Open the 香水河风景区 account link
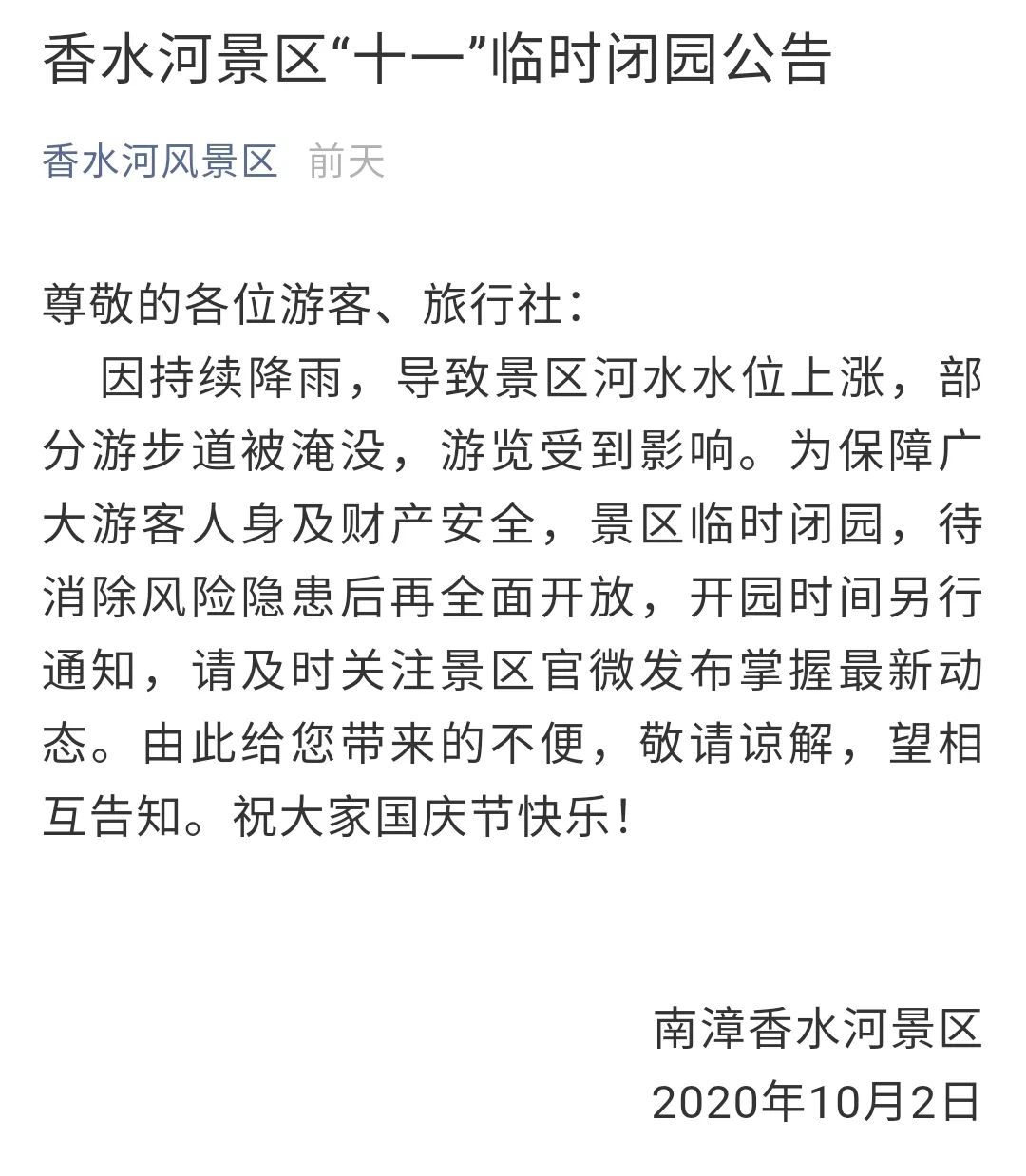 coord(160,161)
